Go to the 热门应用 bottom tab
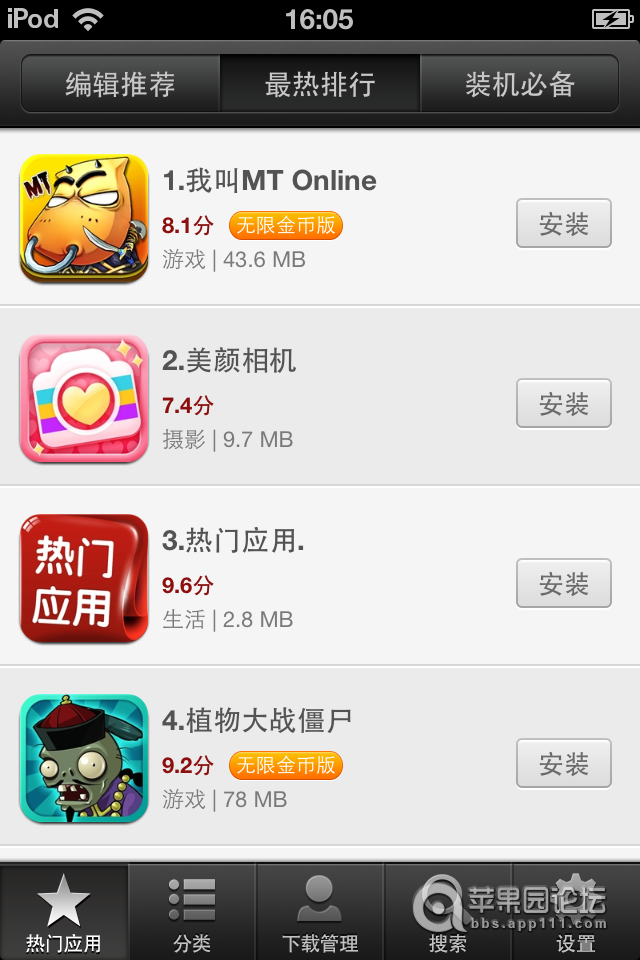This screenshot has width=640, height=960. [x=64, y=914]
